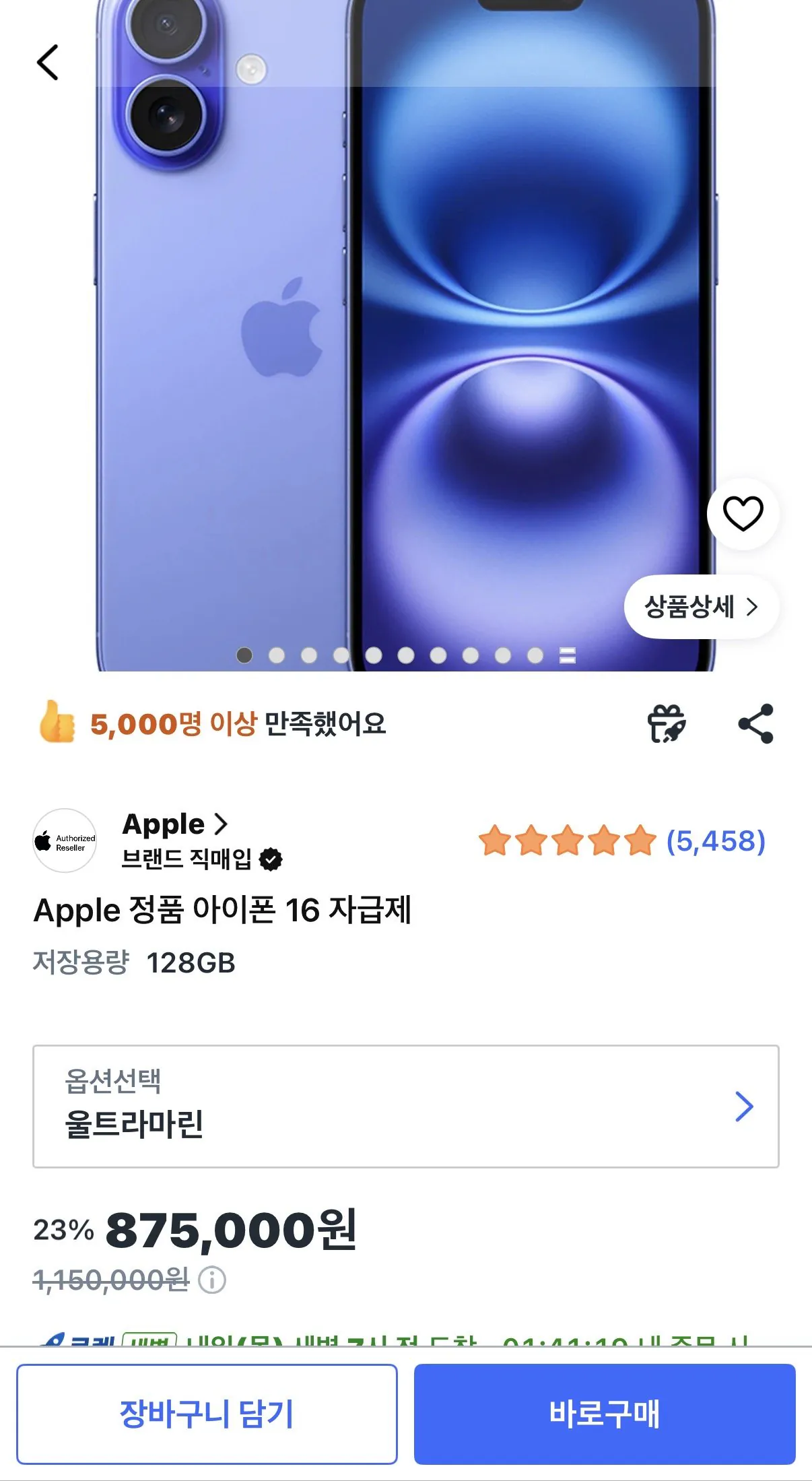The image size is (812, 1481).
Task: Click the Apple Authorized Reseller logo
Action: [64, 839]
